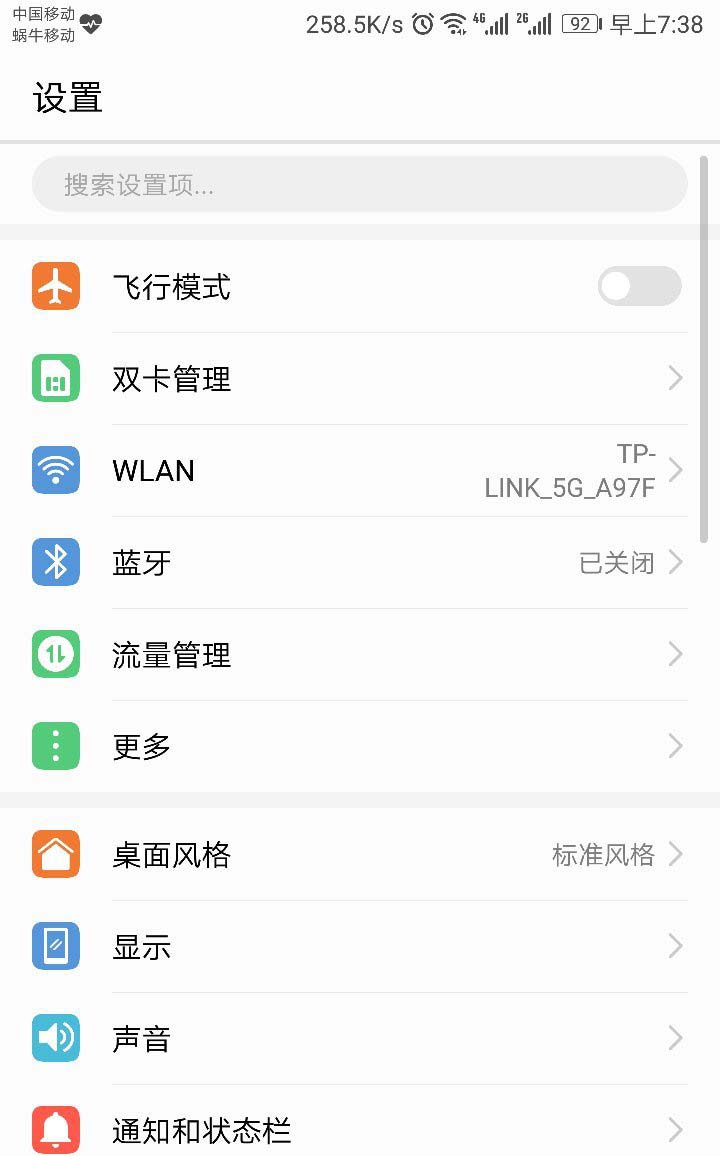The height and width of the screenshot is (1156, 720).
Task: Tap the 标准风格 label
Action: coord(605,854)
